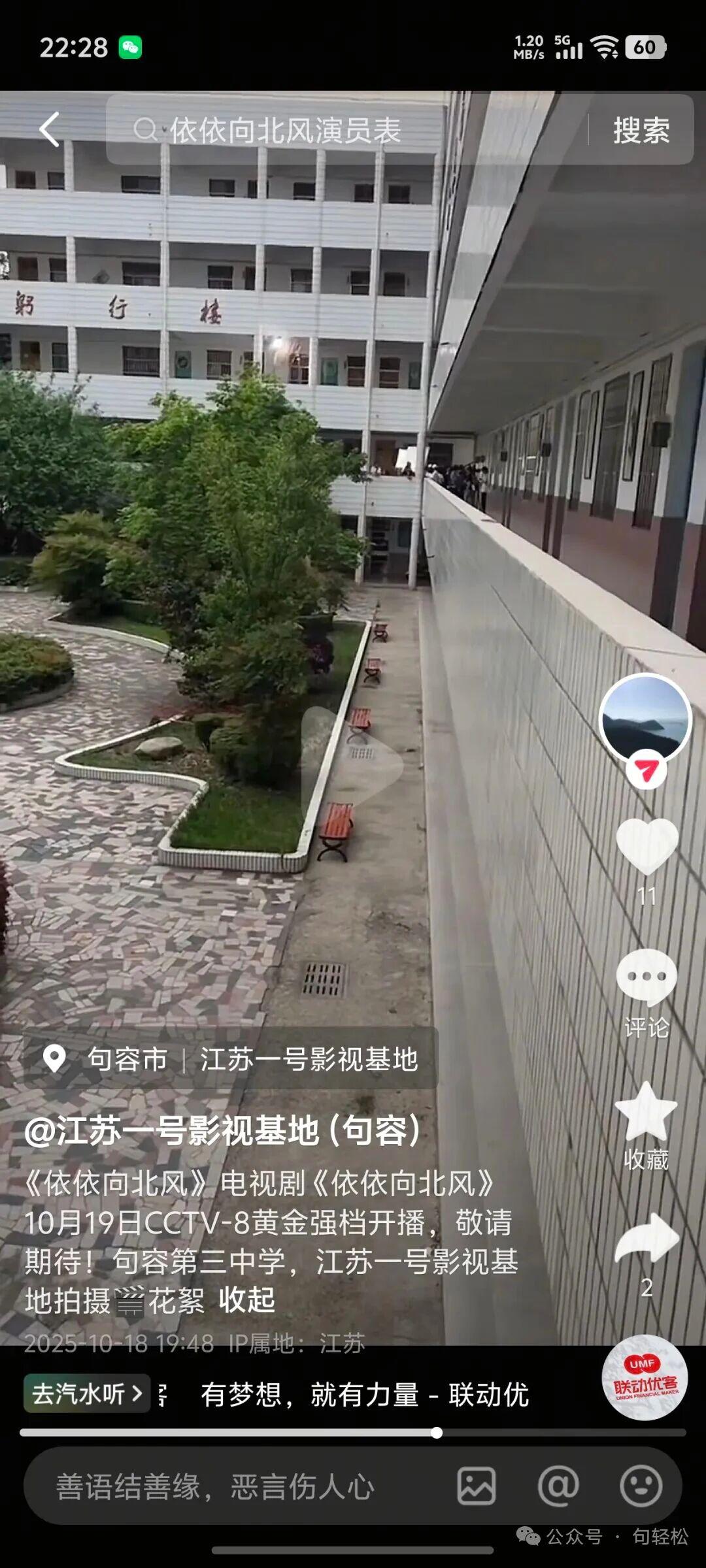Open the spinning 联动优客 music disc
The width and height of the screenshot is (706, 1568).
pos(644,1378)
